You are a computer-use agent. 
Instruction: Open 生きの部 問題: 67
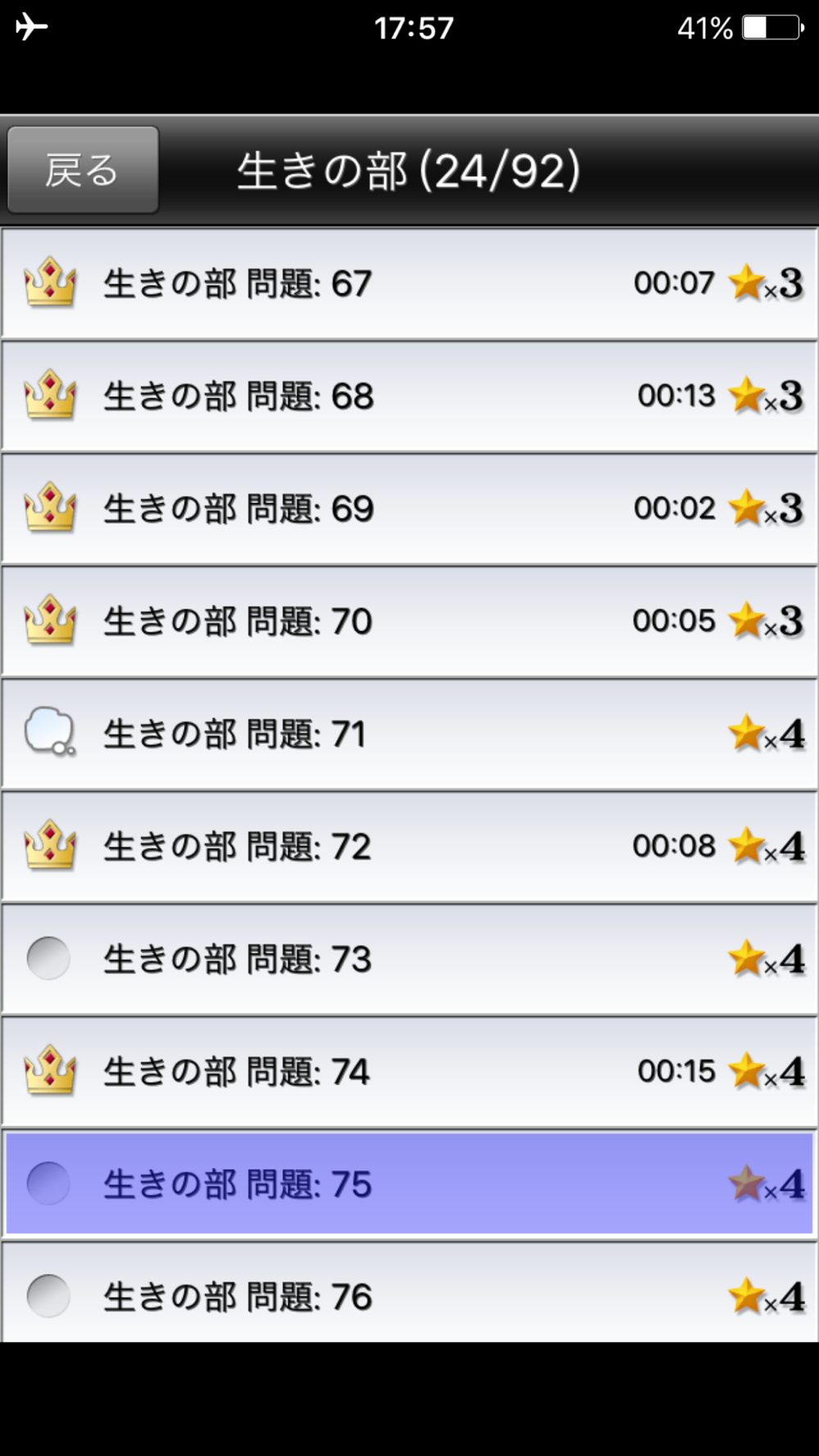pyautogui.click(x=409, y=283)
